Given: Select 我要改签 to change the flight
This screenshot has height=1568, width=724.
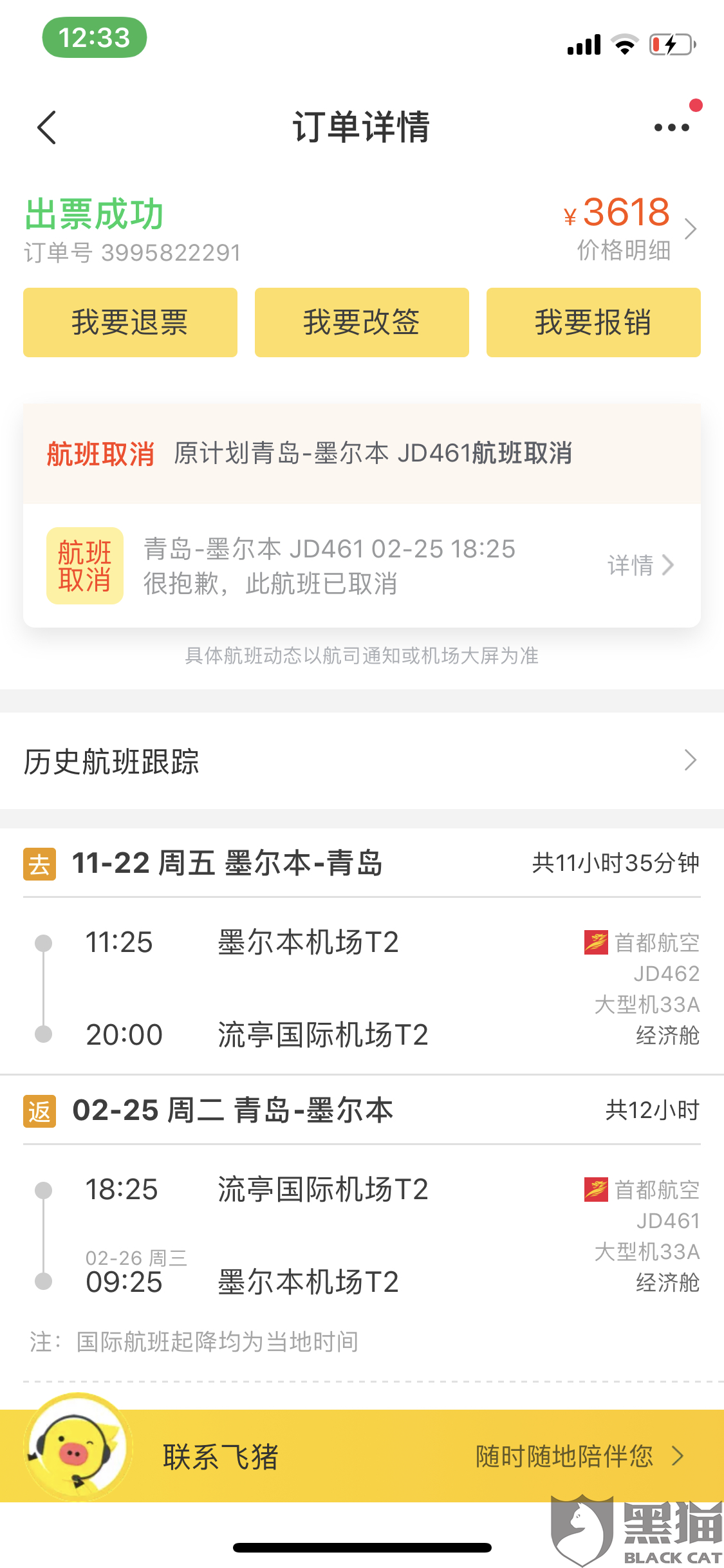Looking at the screenshot, I should 362,322.
